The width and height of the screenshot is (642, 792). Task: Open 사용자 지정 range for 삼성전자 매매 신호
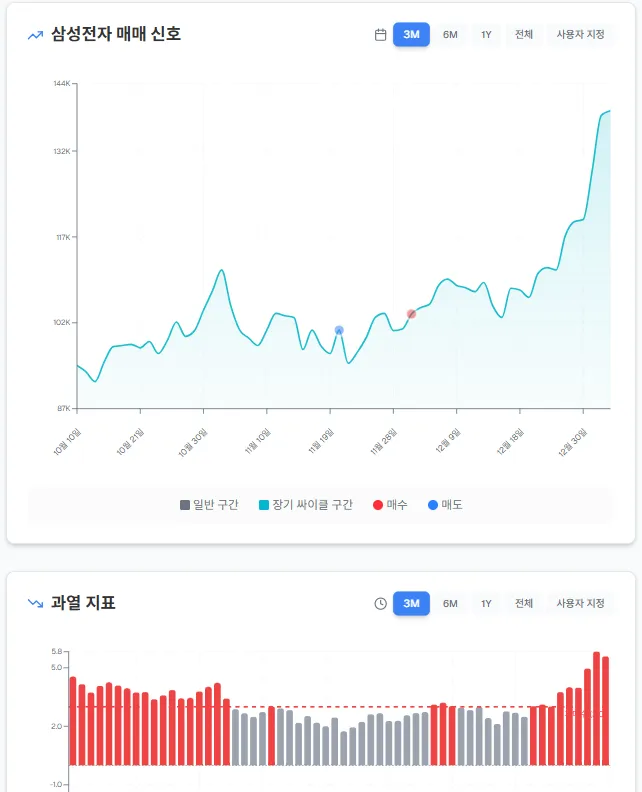pyautogui.click(x=580, y=35)
